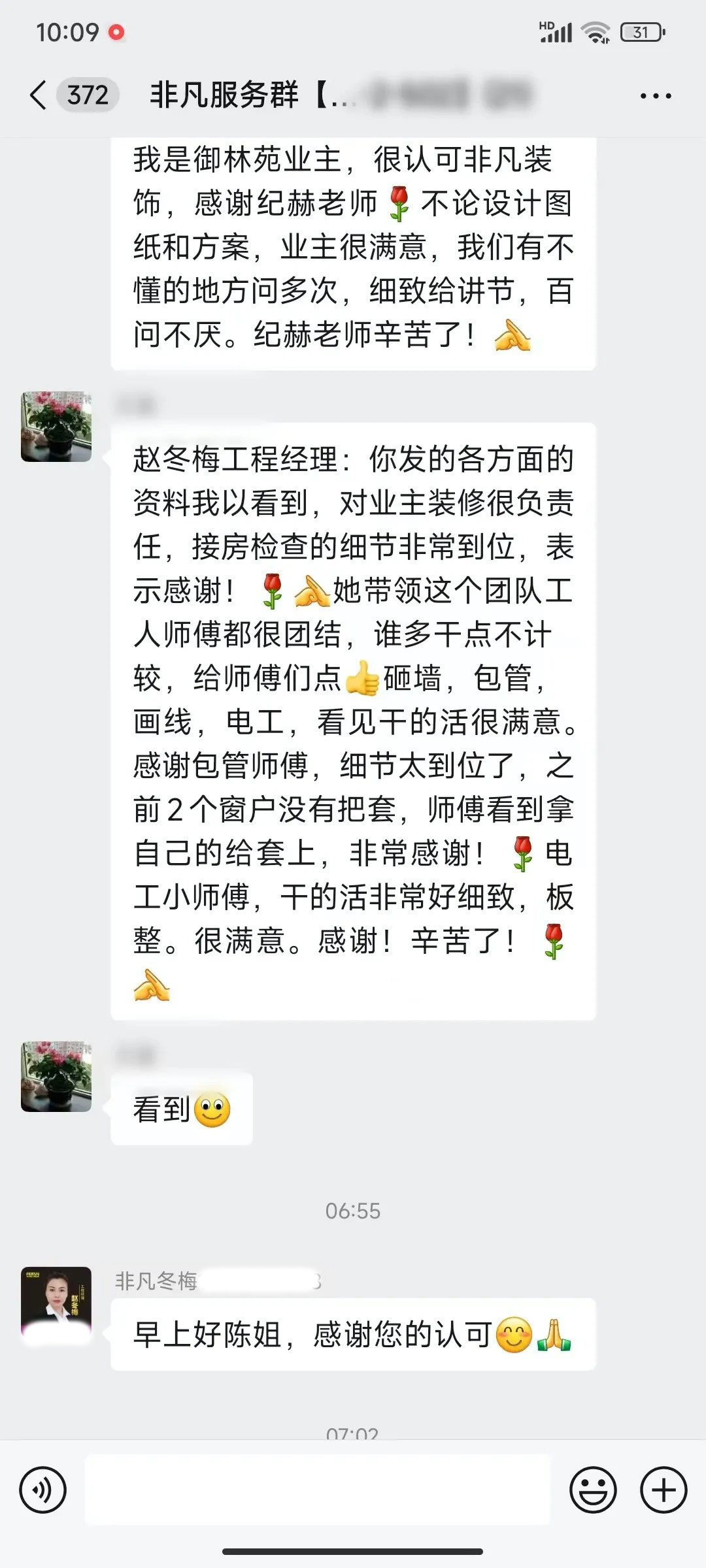Tap the message text input field
The image size is (706, 1568).
(x=317, y=1490)
